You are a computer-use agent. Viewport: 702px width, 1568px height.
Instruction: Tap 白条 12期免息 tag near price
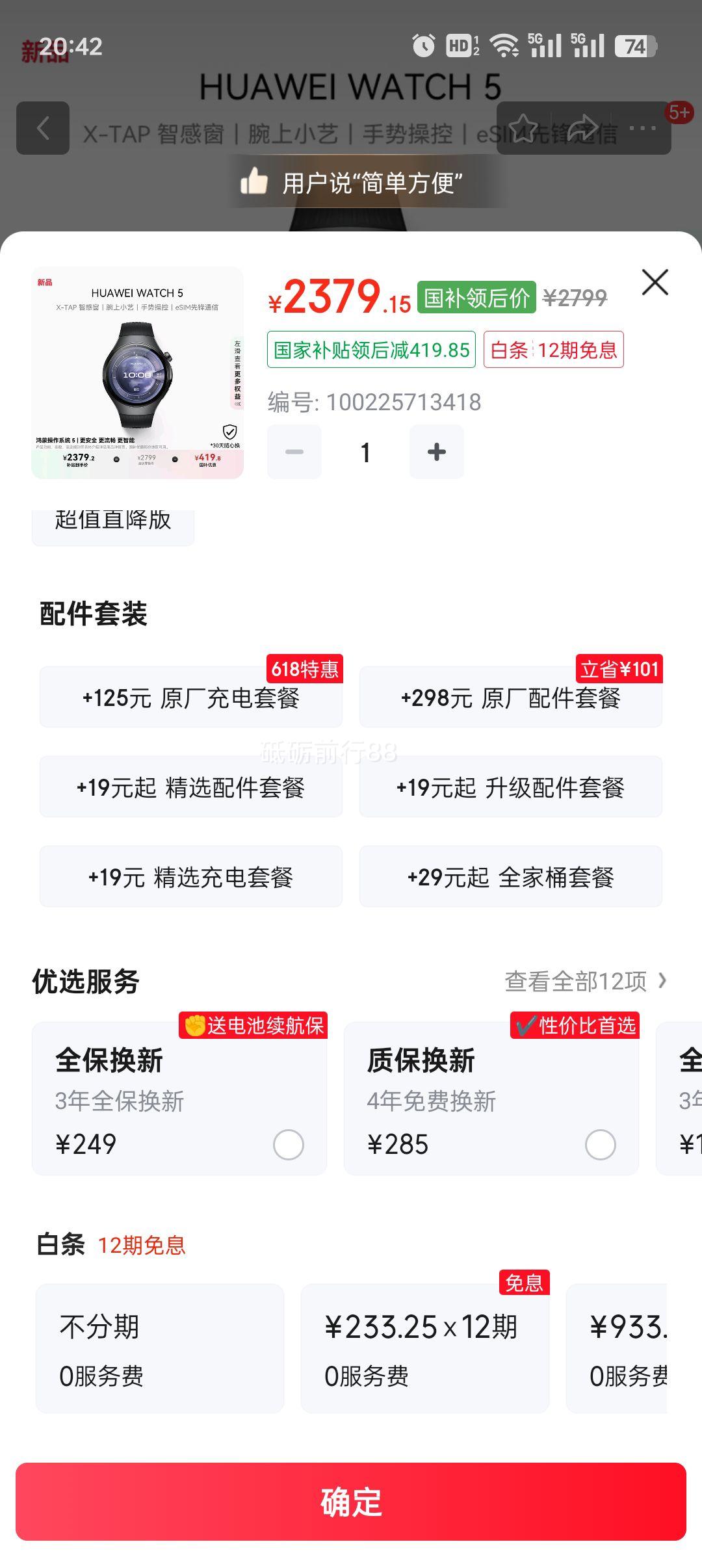553,350
